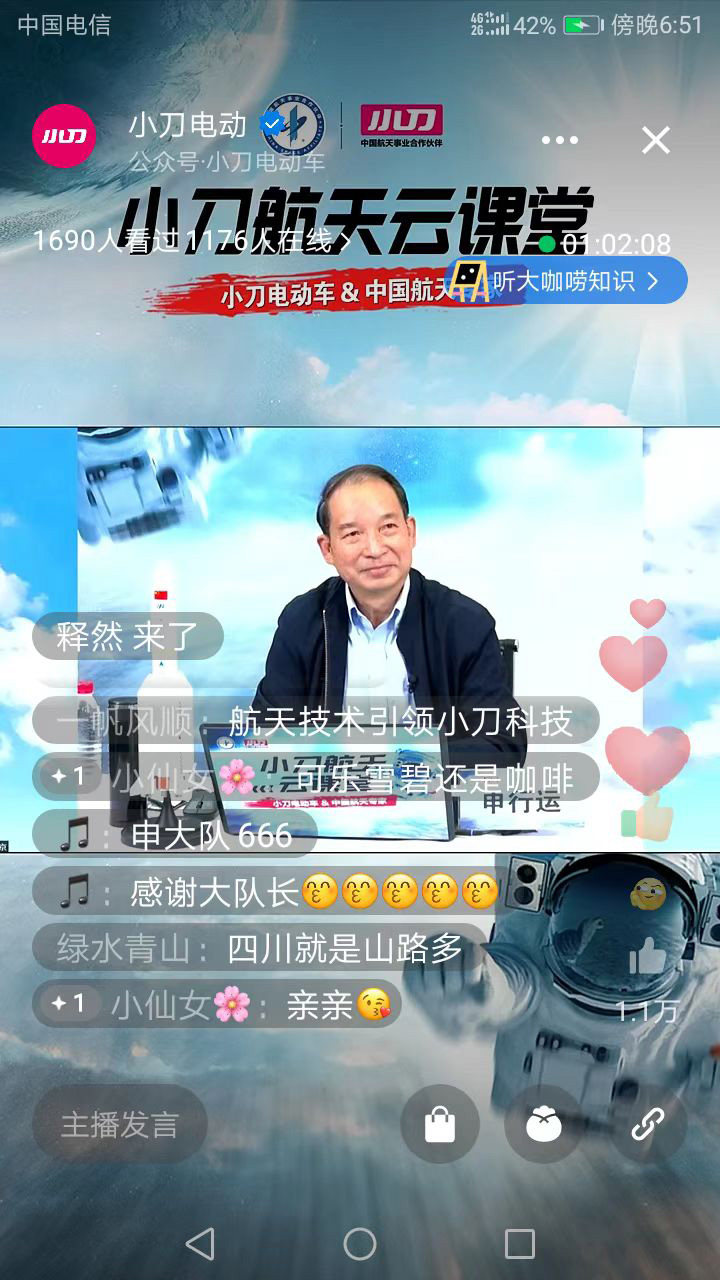Open the viewer count details chevron
Viewport: 720px width, 1280px height.
tap(344, 241)
